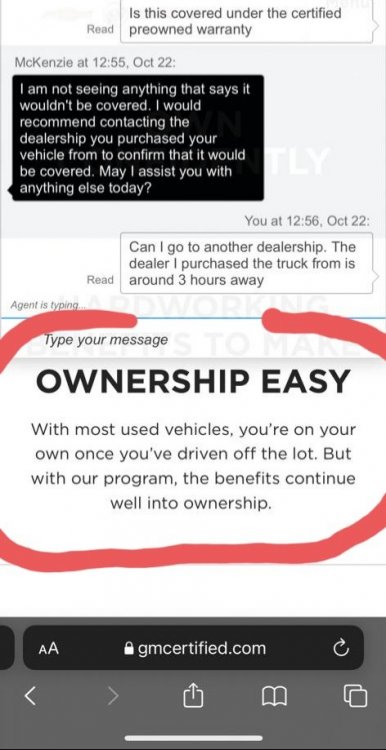
Task: Reload the gmcertified.com page
Action: 339,649
